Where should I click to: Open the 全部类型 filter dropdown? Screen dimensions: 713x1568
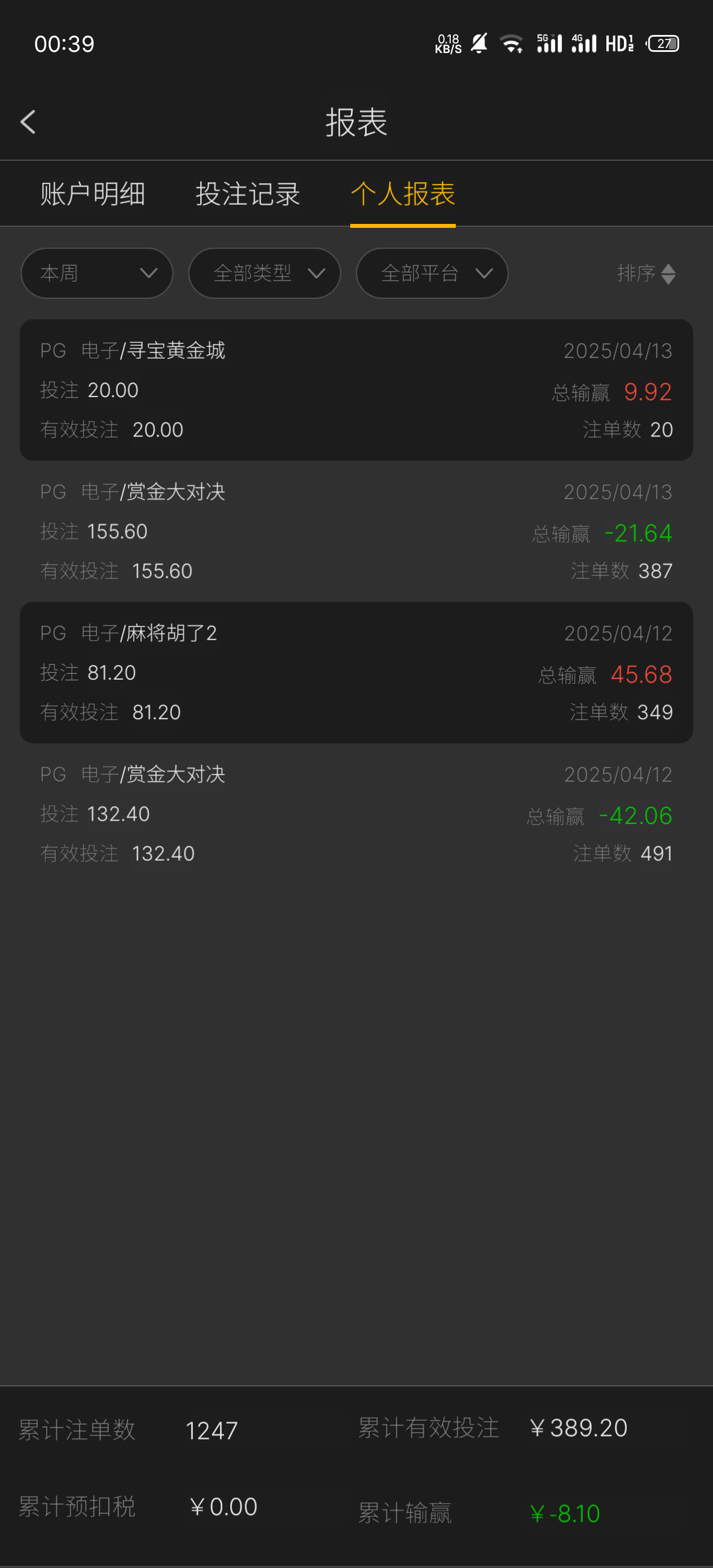[x=264, y=274]
